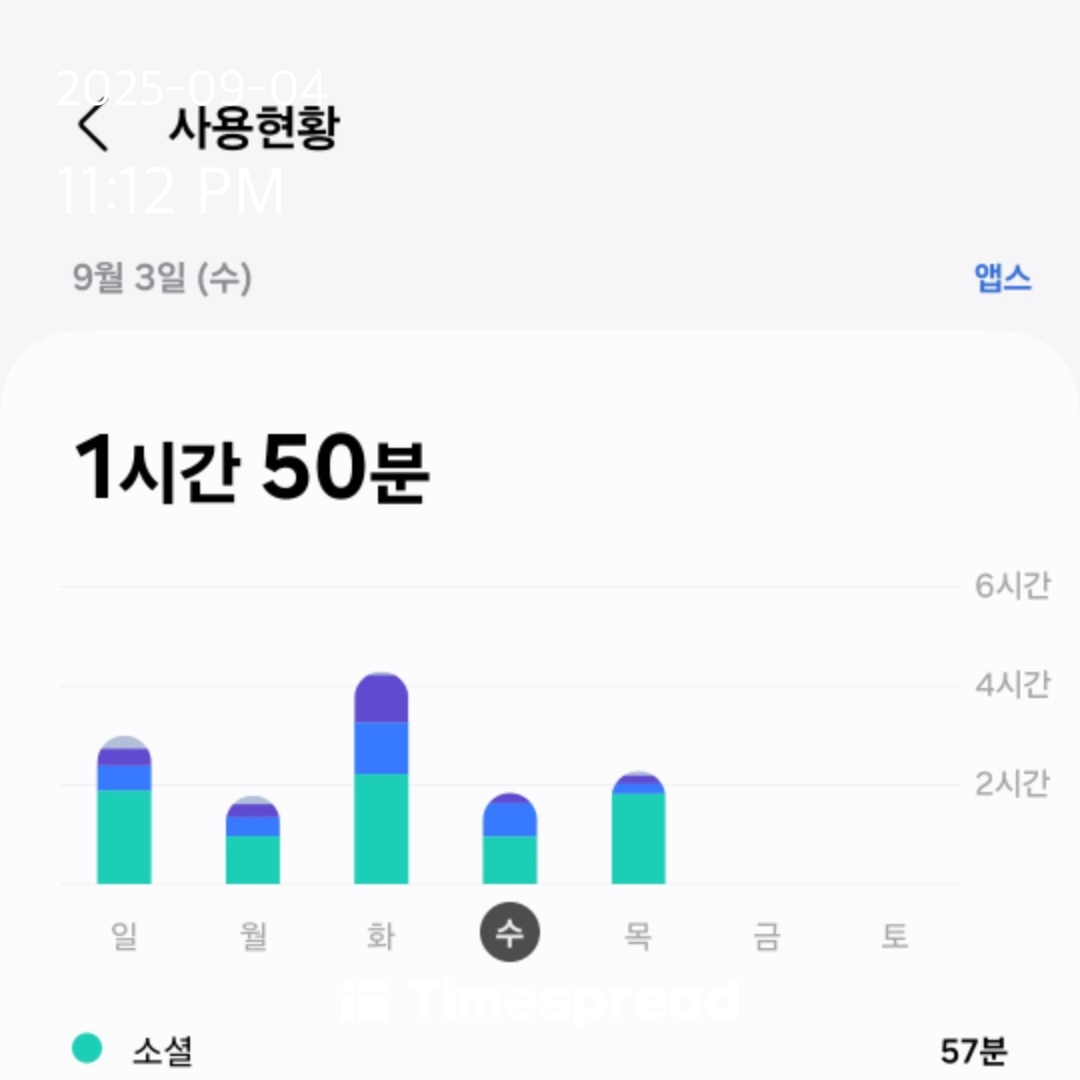Viewport: 1080px width, 1080px height.
Task: Select 일 on the weekly chart
Action: (124, 936)
